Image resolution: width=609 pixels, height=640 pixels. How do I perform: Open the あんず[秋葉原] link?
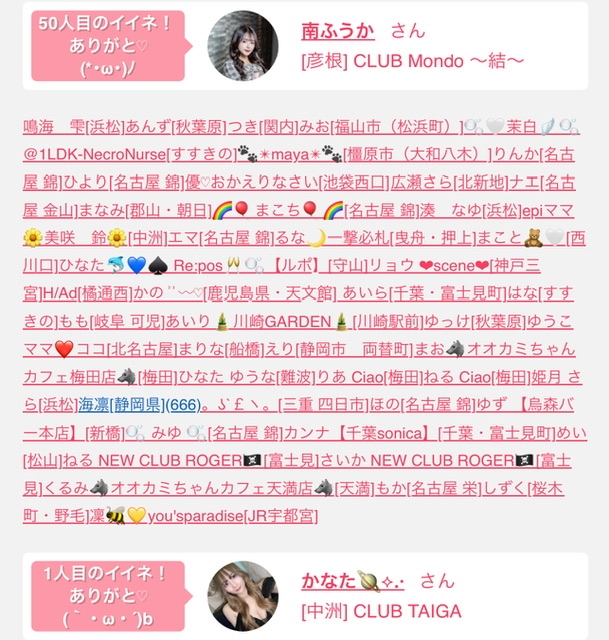176,127
